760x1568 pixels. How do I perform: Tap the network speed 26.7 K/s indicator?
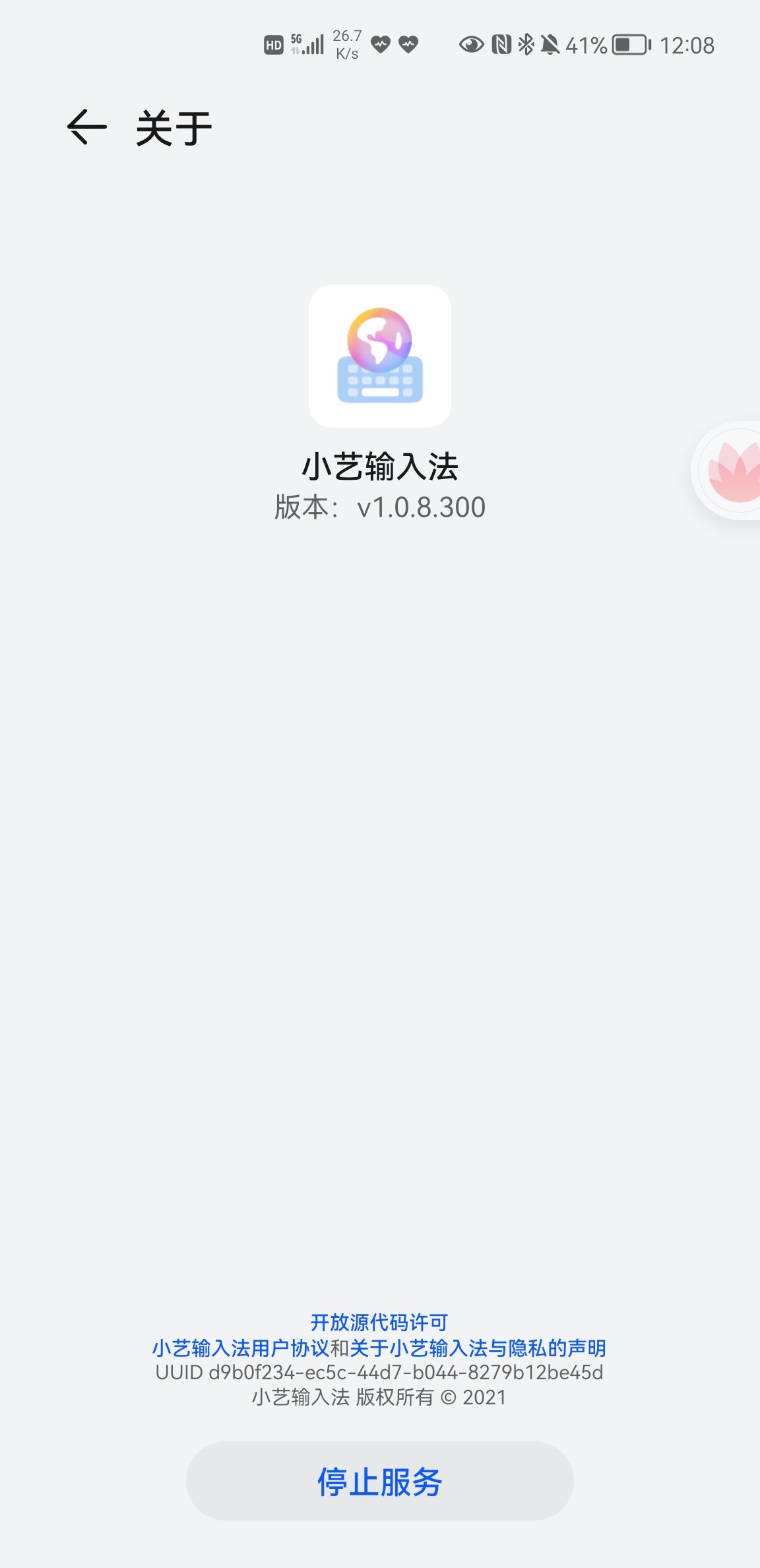[x=346, y=44]
